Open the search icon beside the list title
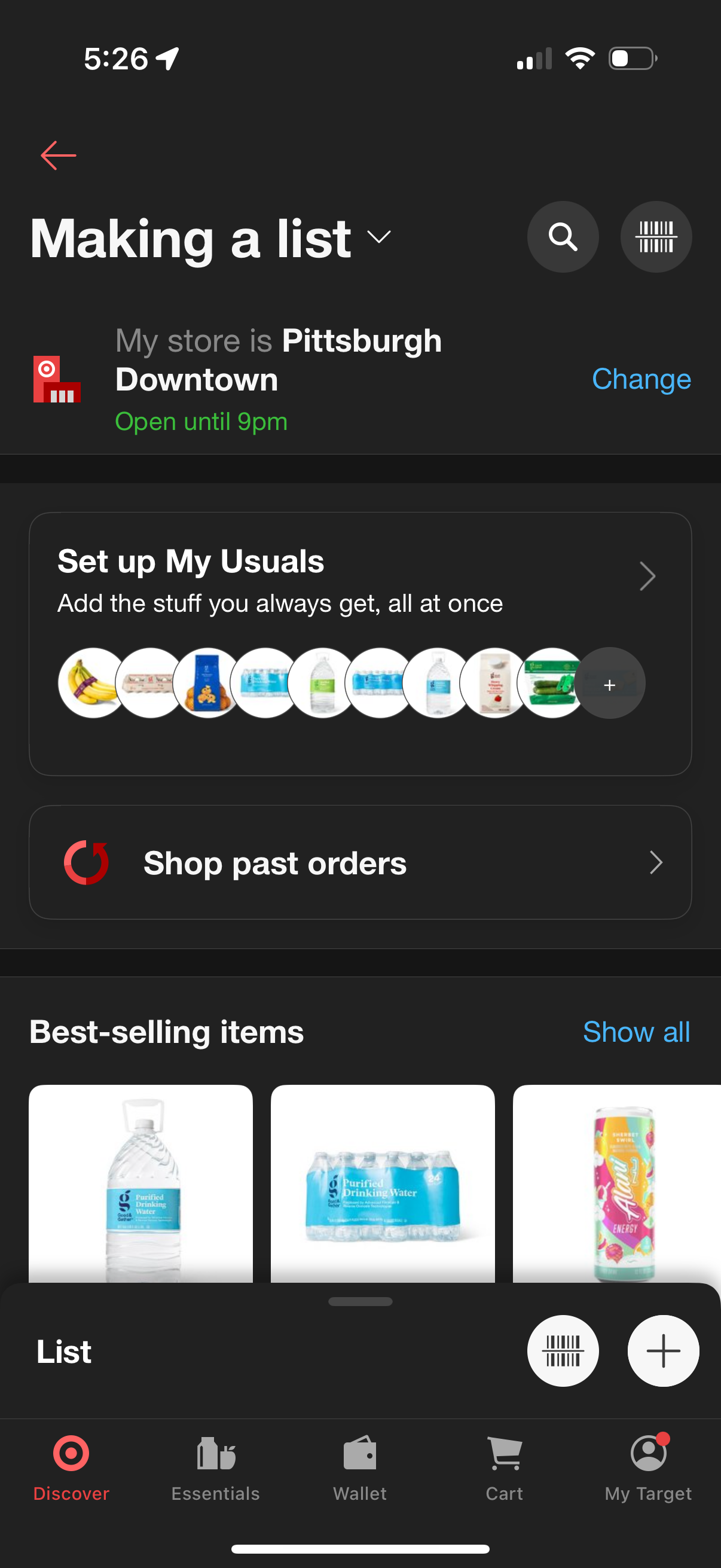The height and width of the screenshot is (1568, 721). click(562, 237)
